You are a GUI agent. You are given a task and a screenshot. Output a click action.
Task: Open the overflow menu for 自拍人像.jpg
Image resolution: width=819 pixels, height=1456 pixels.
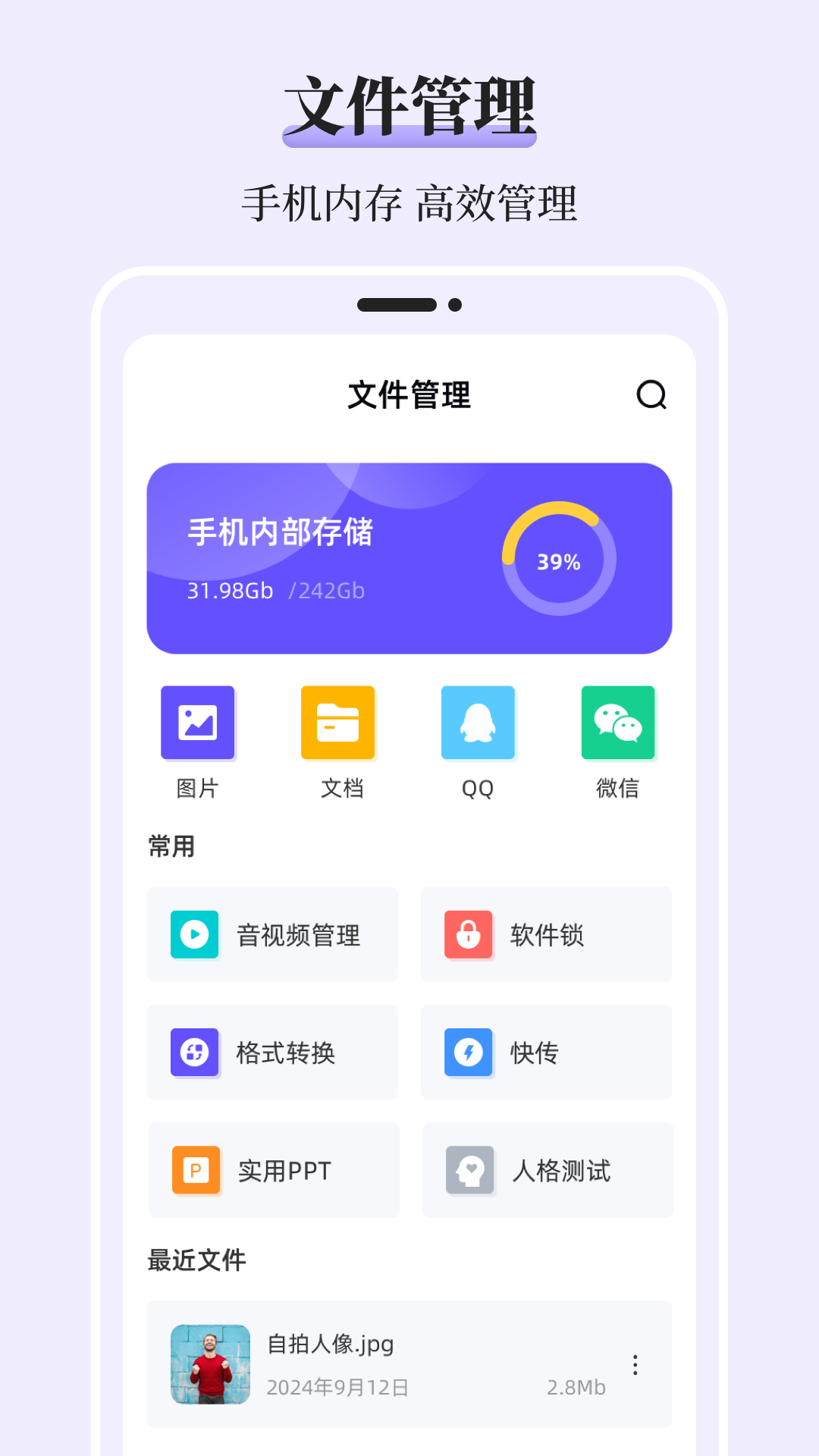click(x=635, y=1364)
